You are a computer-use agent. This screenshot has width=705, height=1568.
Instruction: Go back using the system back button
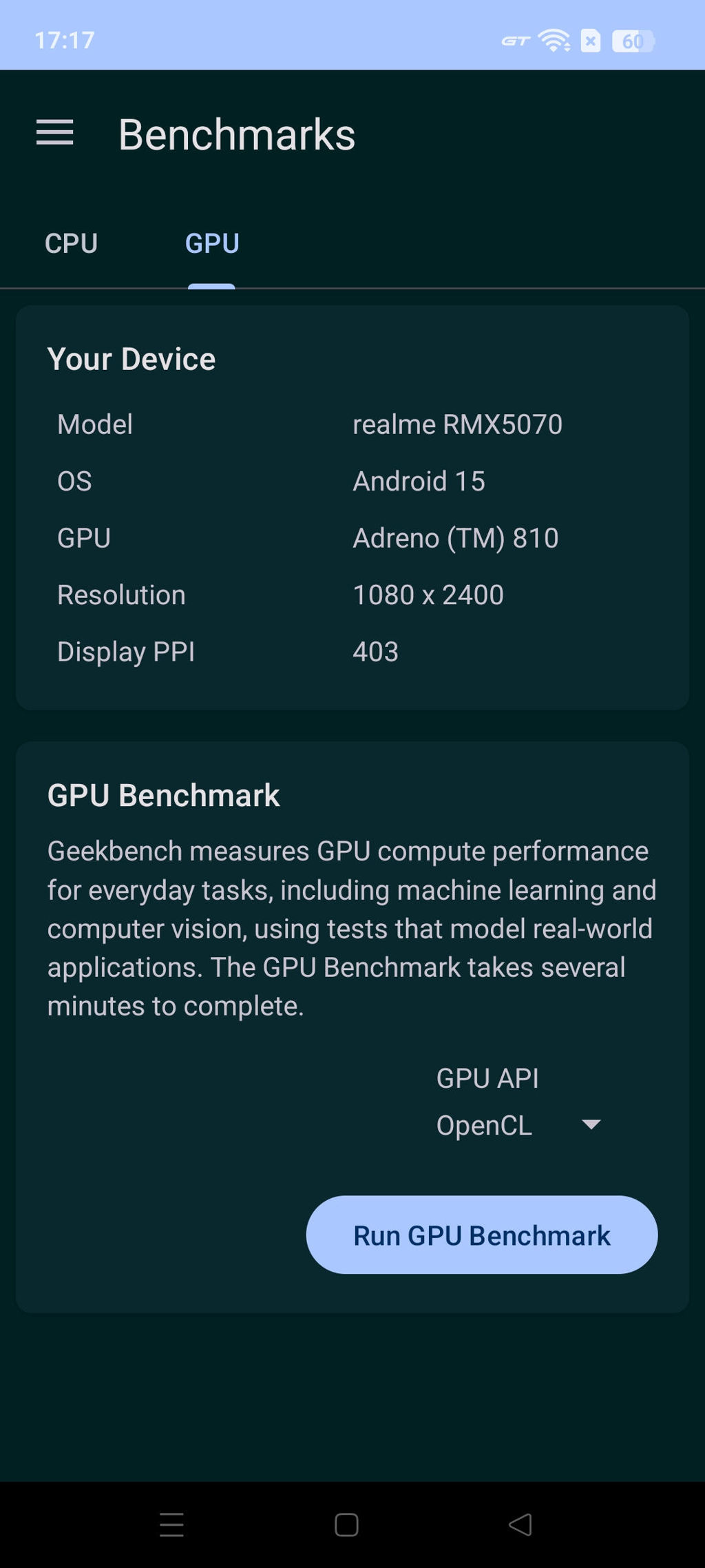click(x=520, y=1525)
